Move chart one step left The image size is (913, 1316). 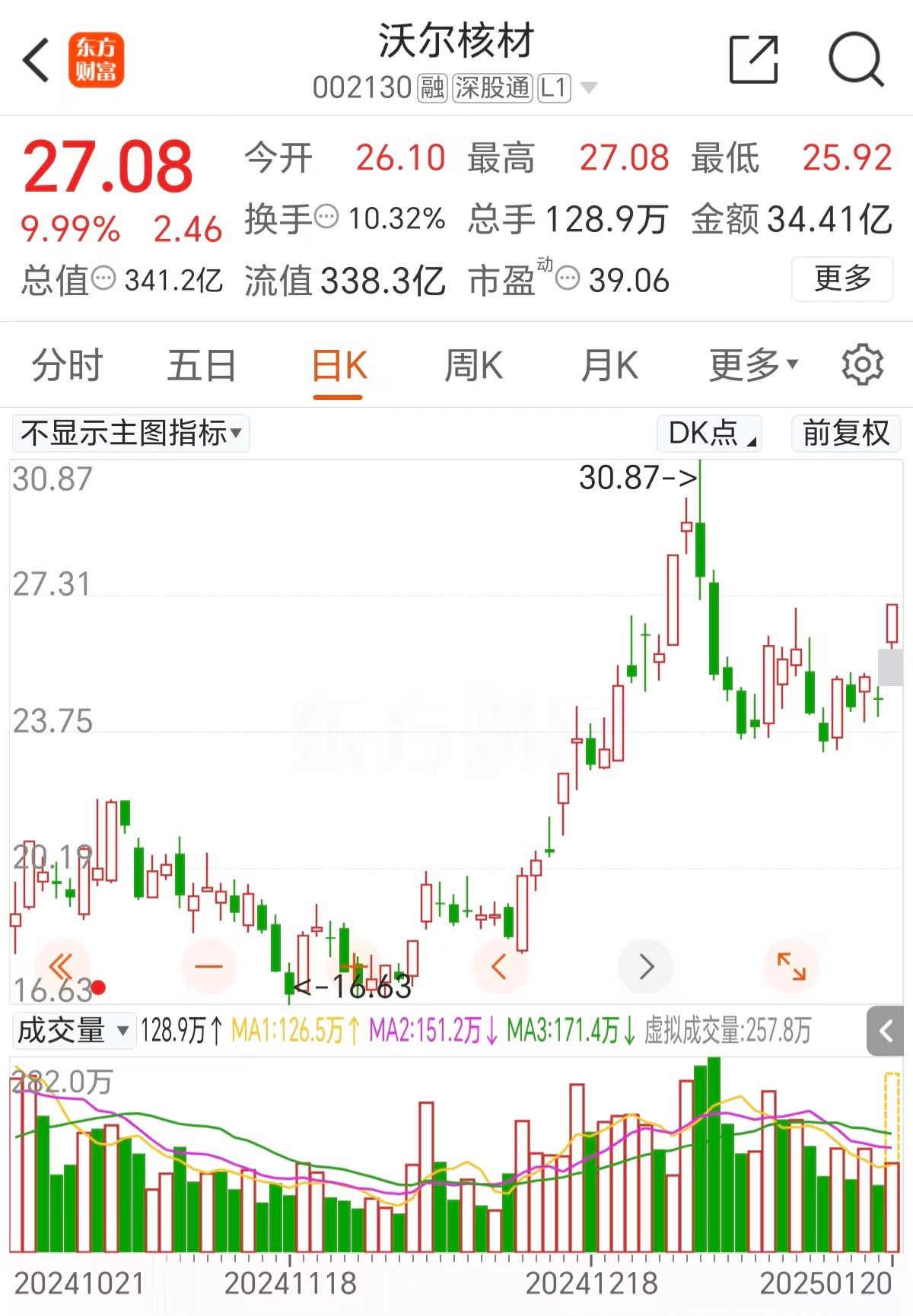point(499,967)
